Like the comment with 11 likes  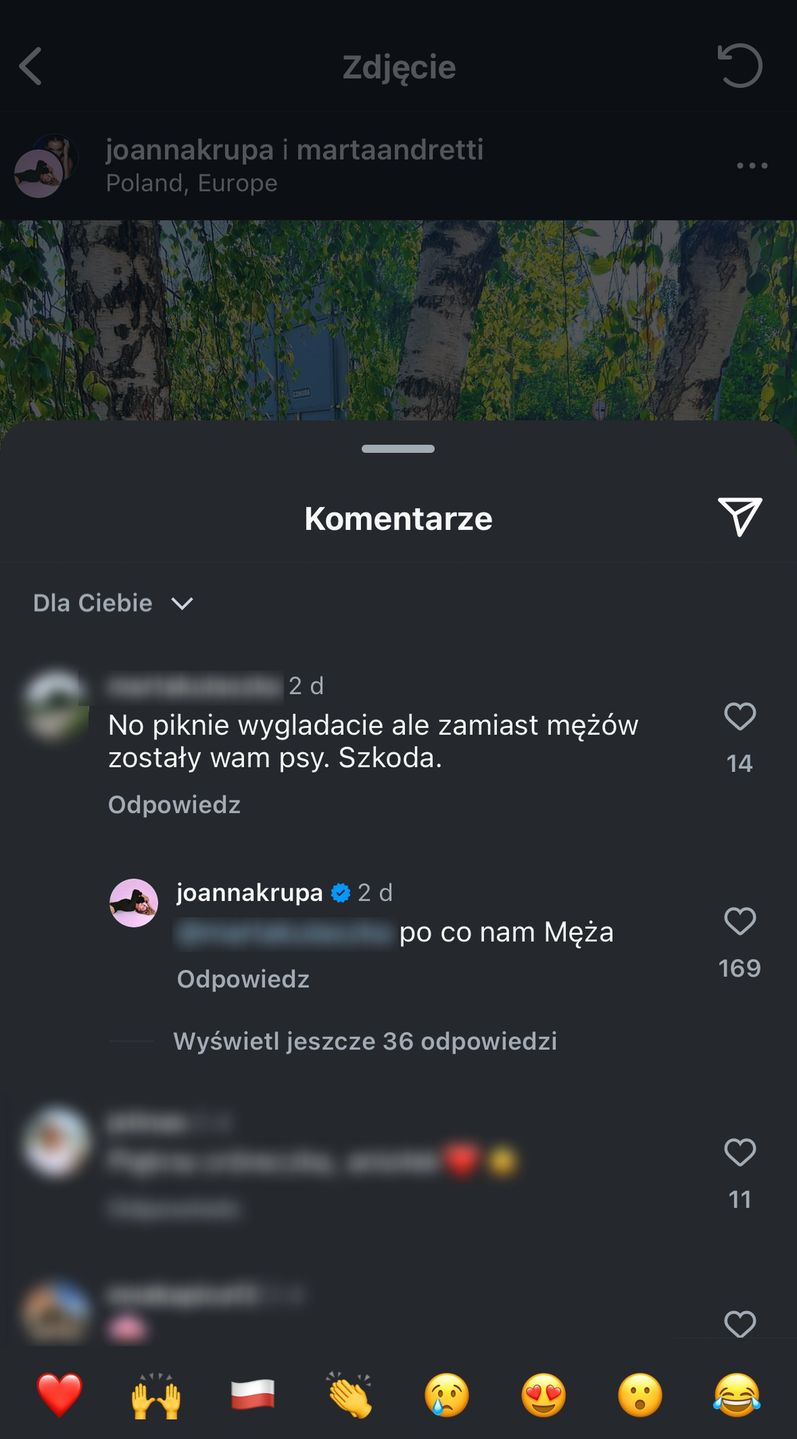pyautogui.click(x=740, y=1153)
